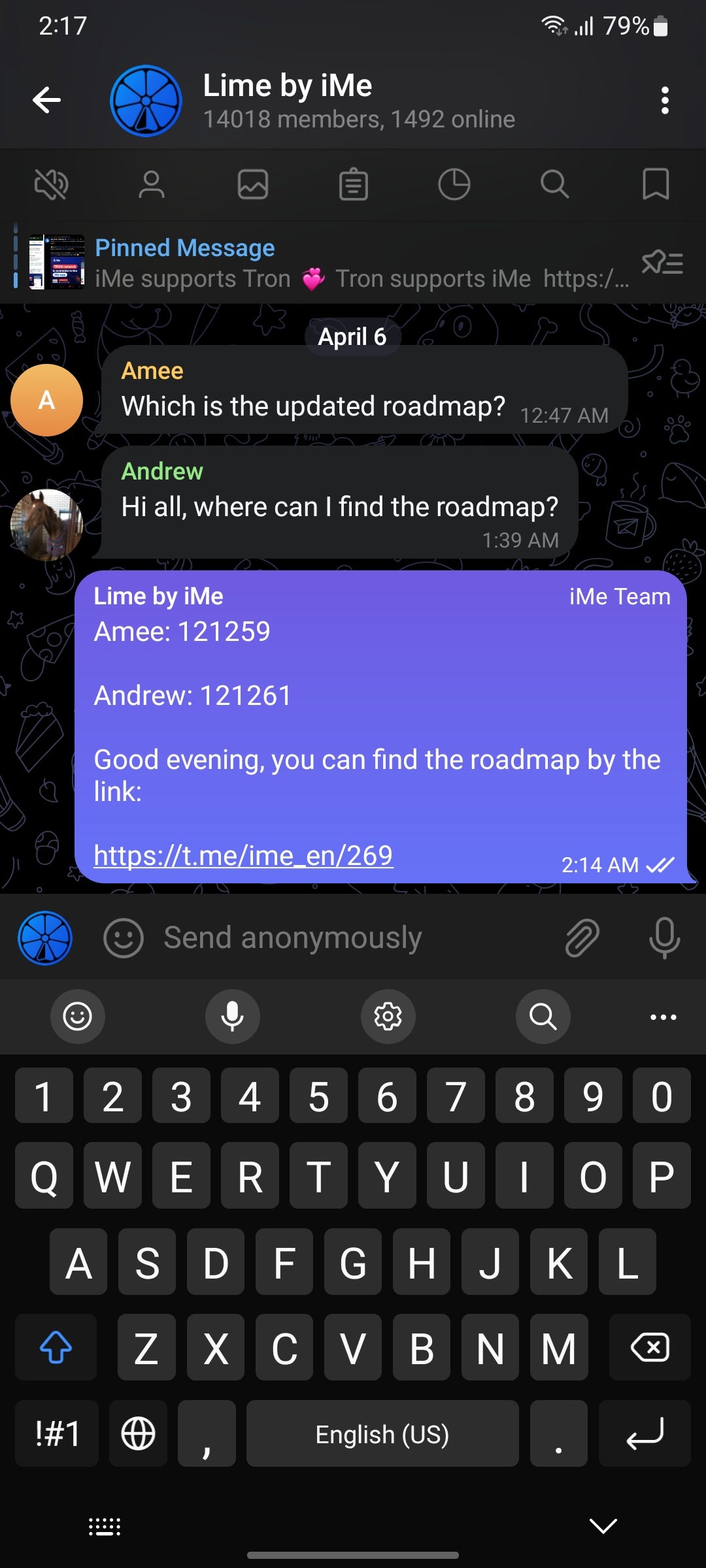Open Amee's profile avatar

click(46, 400)
